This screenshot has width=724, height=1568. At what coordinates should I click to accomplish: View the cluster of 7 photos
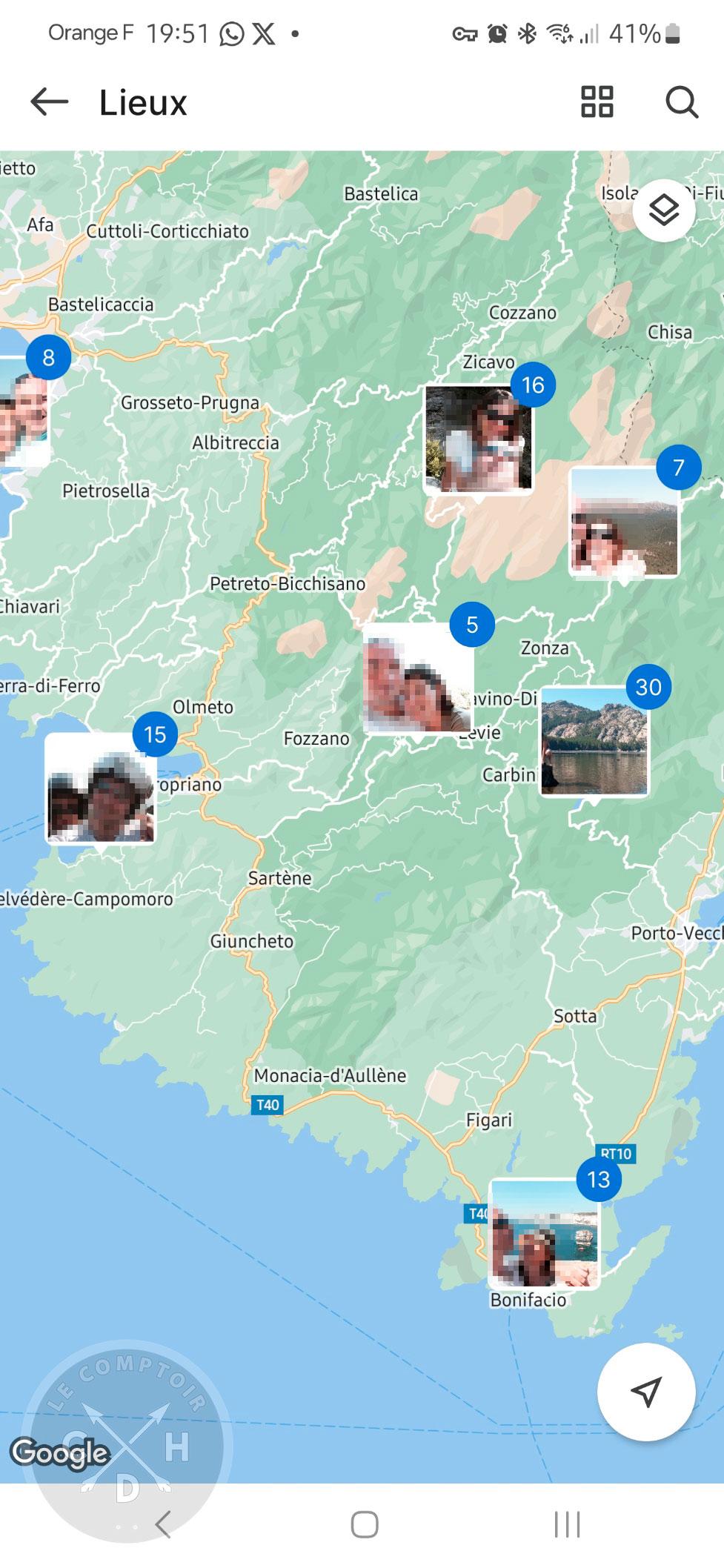pyautogui.click(x=623, y=521)
